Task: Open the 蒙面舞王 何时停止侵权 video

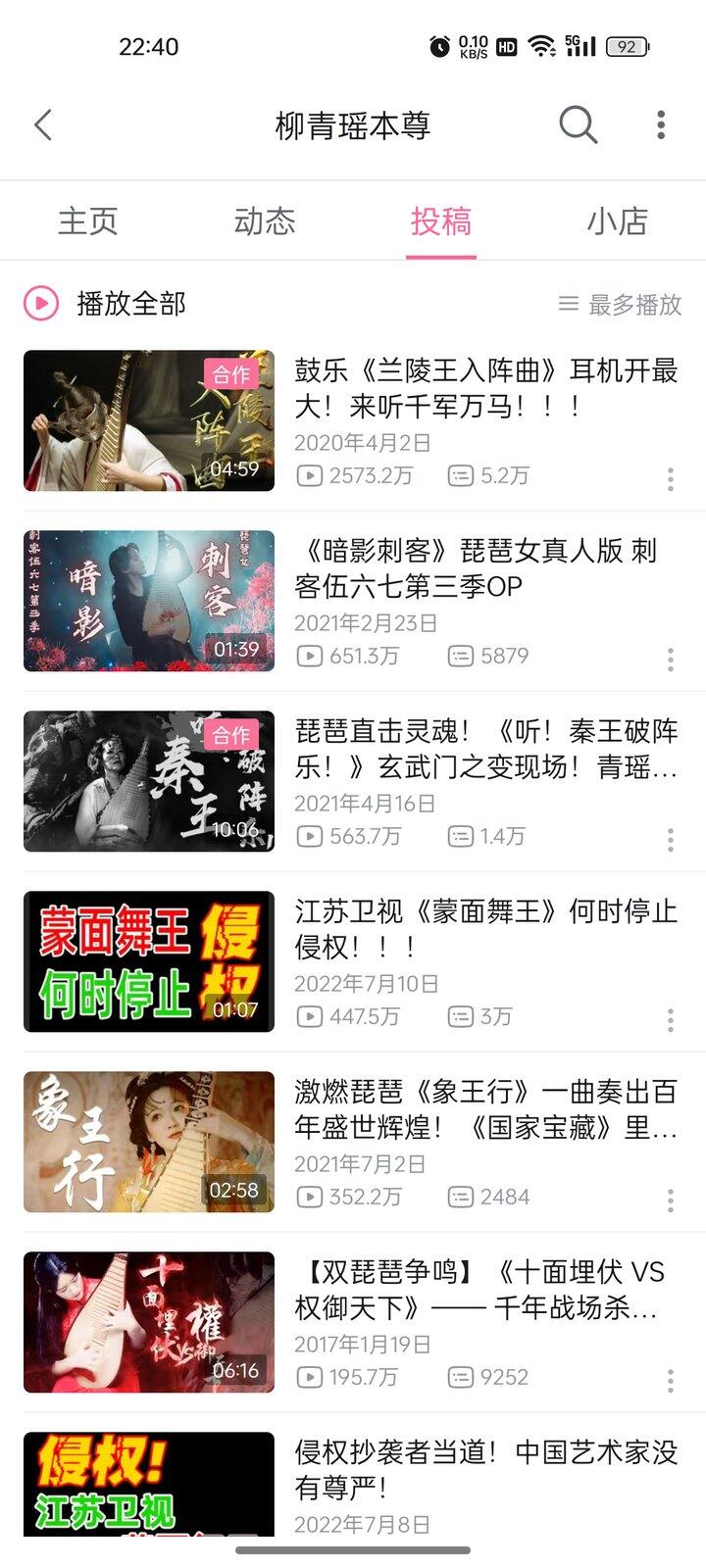Action: coord(485,929)
